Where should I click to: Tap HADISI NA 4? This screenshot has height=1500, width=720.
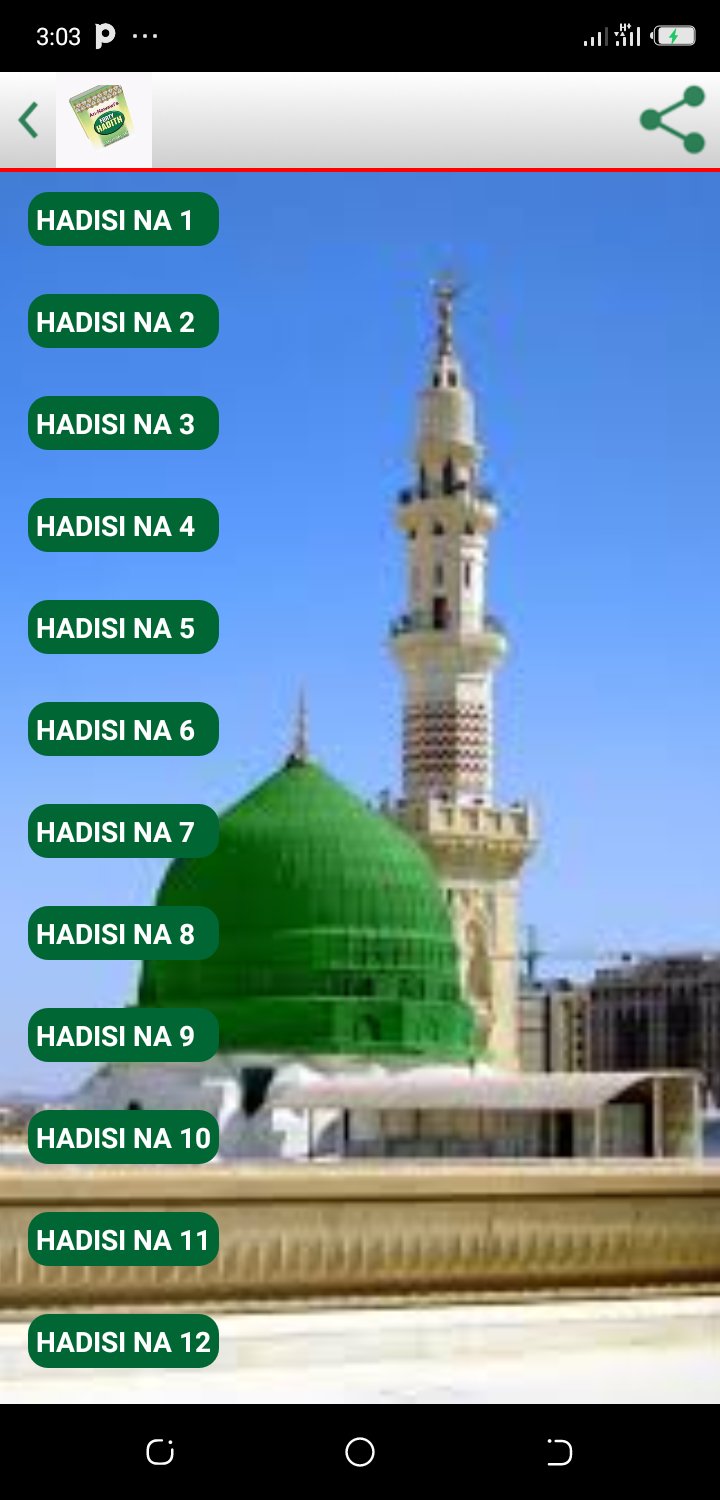(123, 525)
